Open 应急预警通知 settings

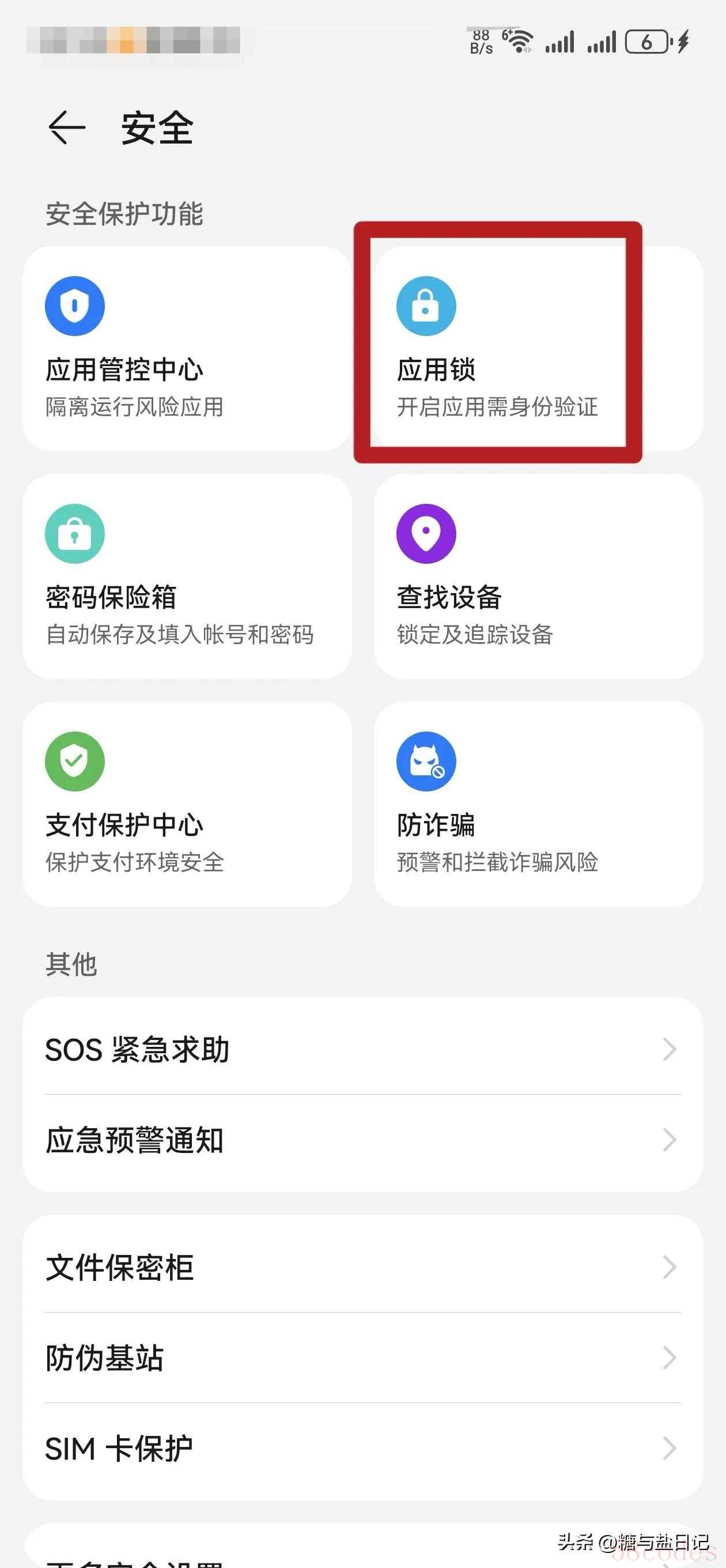coord(362,1140)
